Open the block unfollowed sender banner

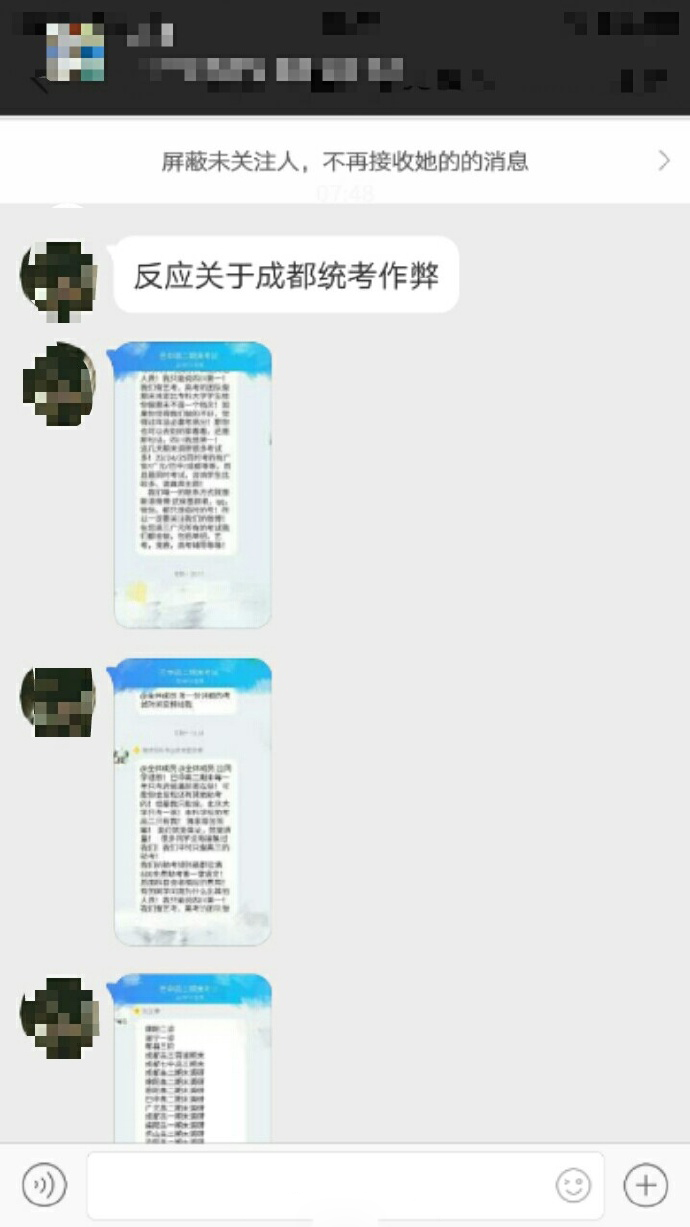[x=345, y=161]
